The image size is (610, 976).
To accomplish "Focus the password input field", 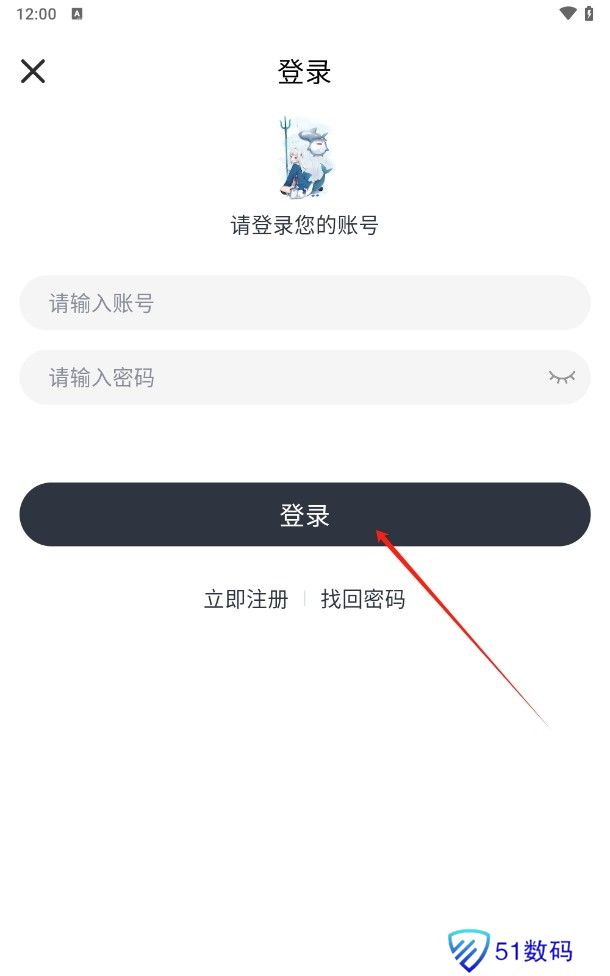I will (305, 377).
